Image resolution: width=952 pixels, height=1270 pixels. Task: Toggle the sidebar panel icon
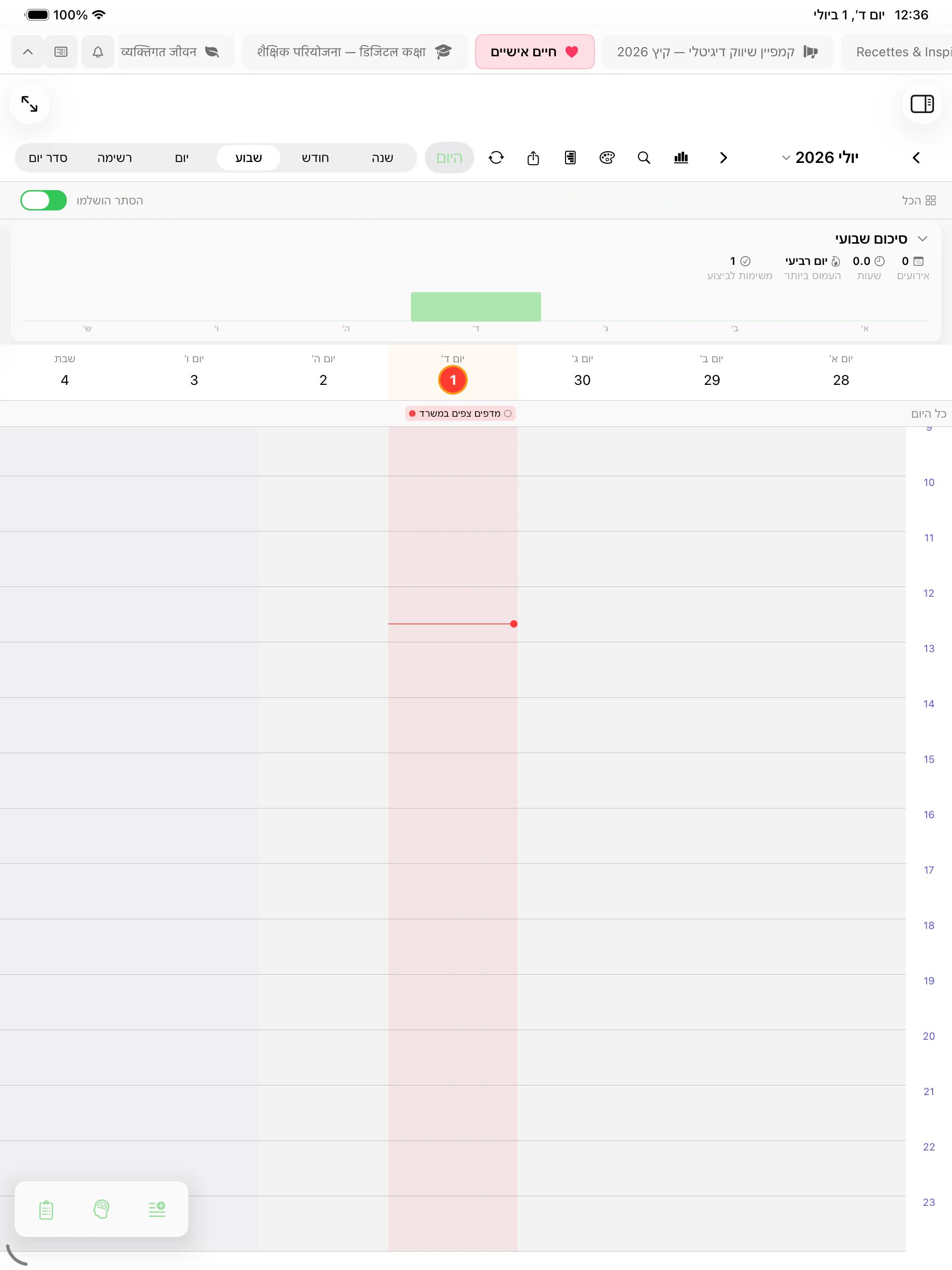coord(922,104)
